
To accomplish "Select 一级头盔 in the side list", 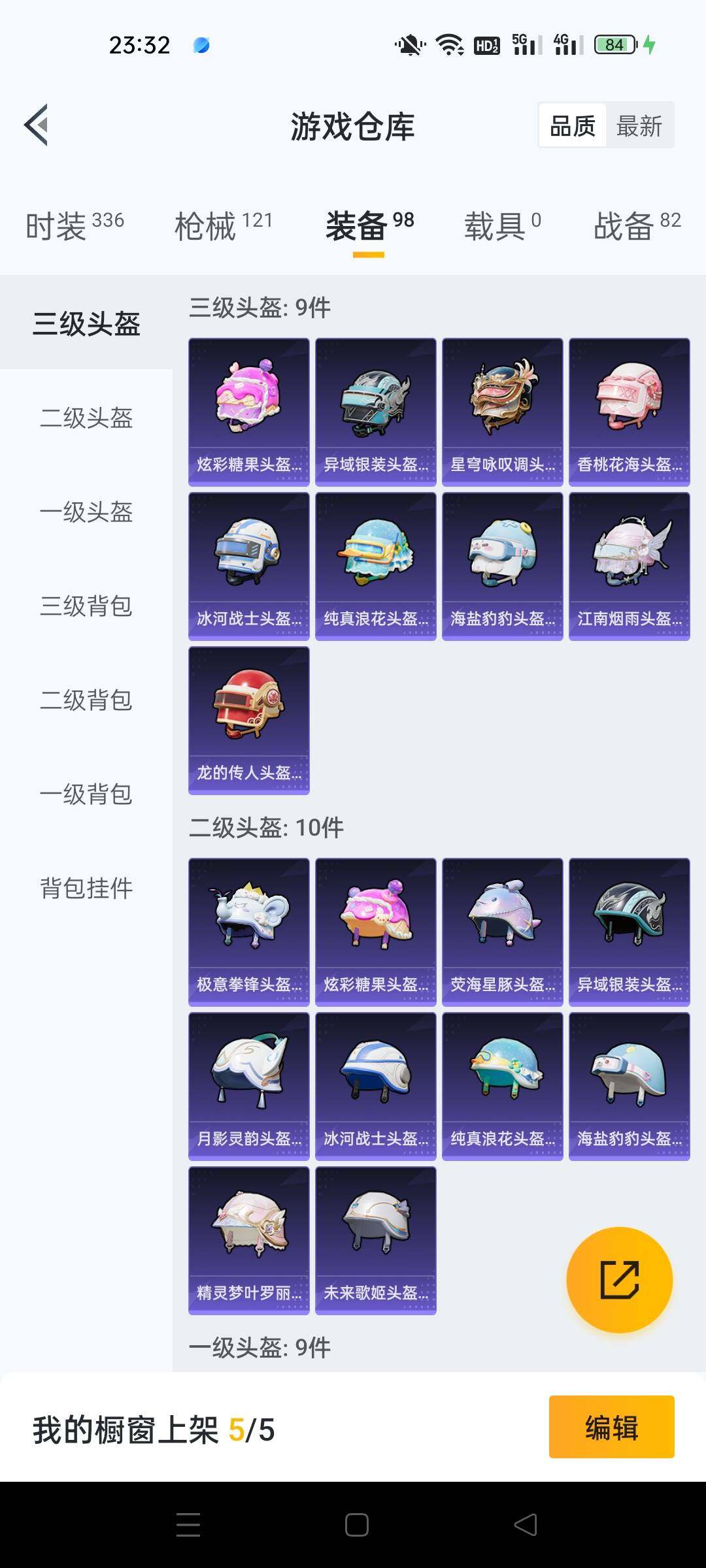I will (x=86, y=512).
